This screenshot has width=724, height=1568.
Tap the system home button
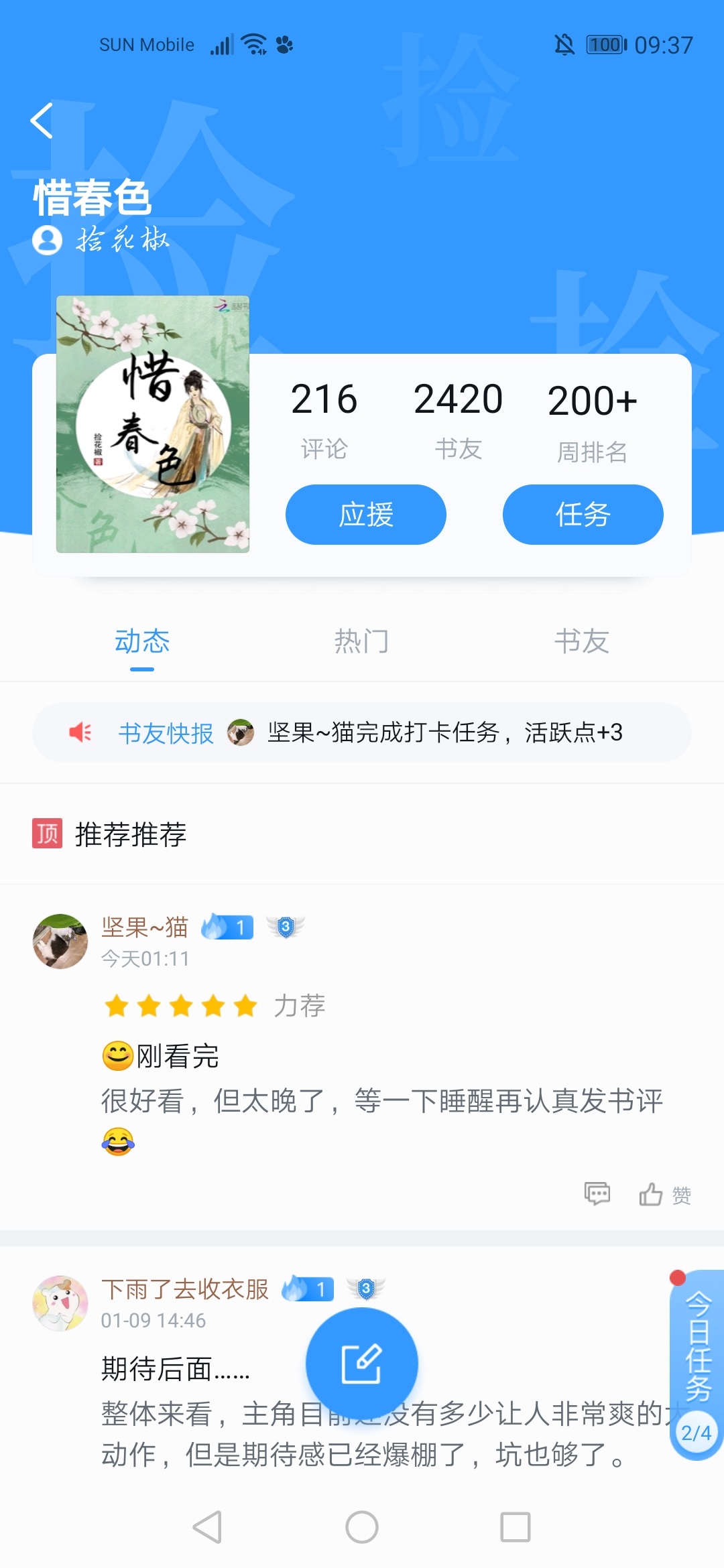point(362,1527)
